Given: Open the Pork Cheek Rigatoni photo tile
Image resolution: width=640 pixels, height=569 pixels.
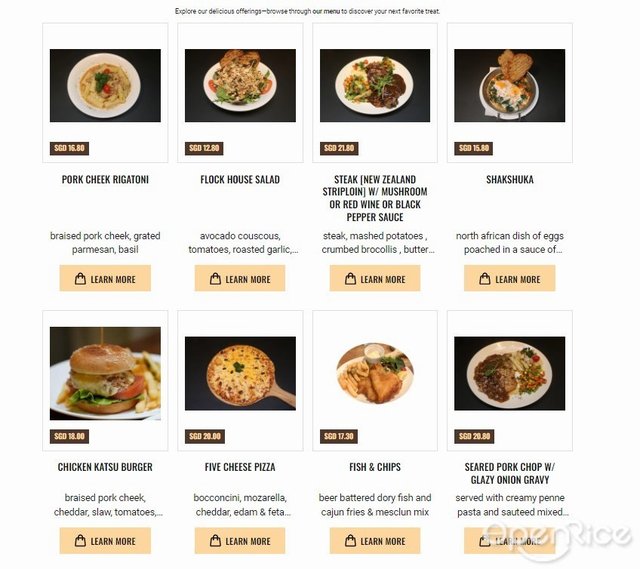Looking at the screenshot, I should tap(105, 86).
